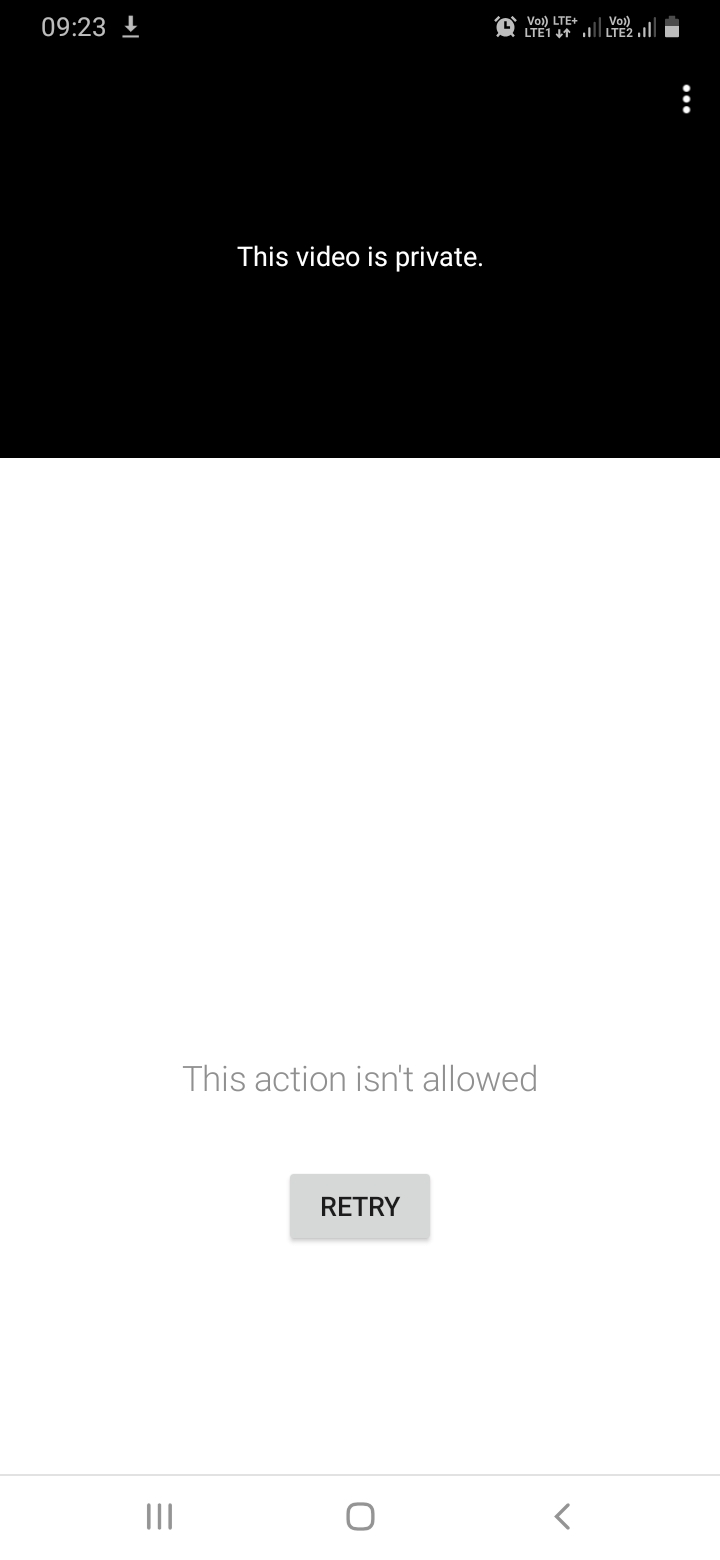
Task: Go back using system back button
Action: [562, 1516]
